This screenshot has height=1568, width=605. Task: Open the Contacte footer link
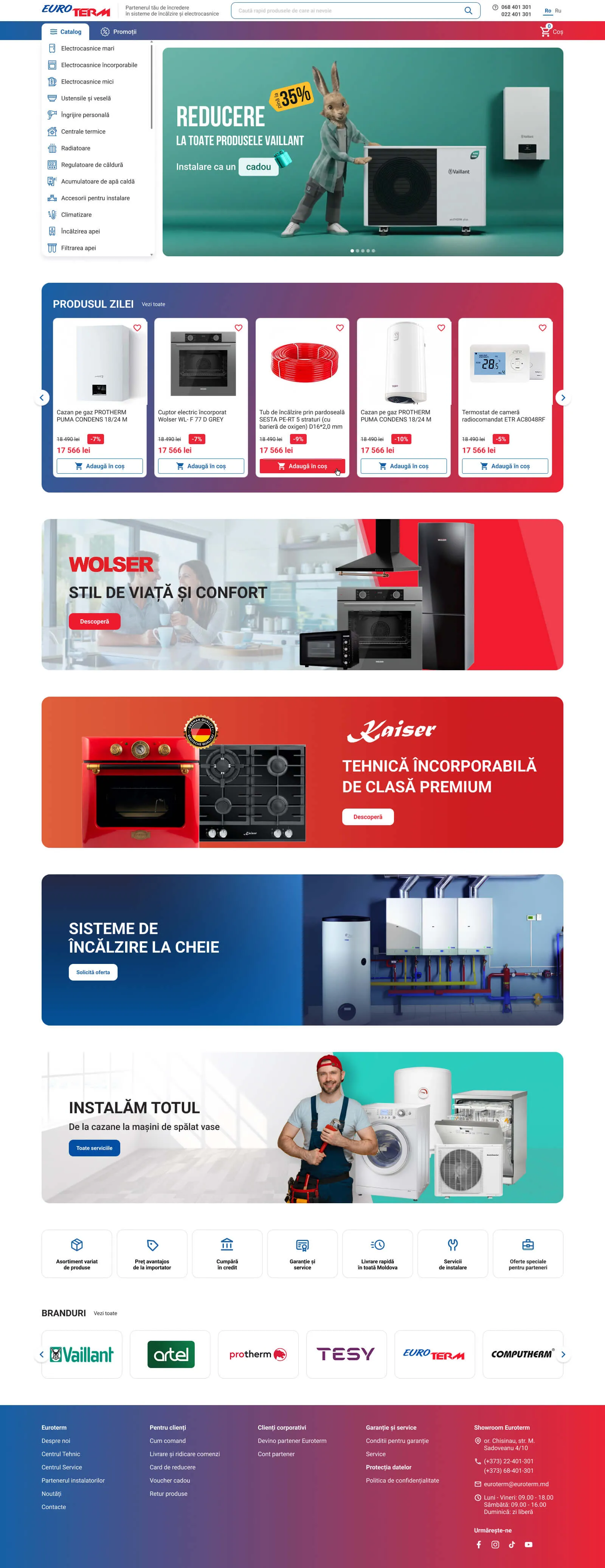click(54, 1507)
